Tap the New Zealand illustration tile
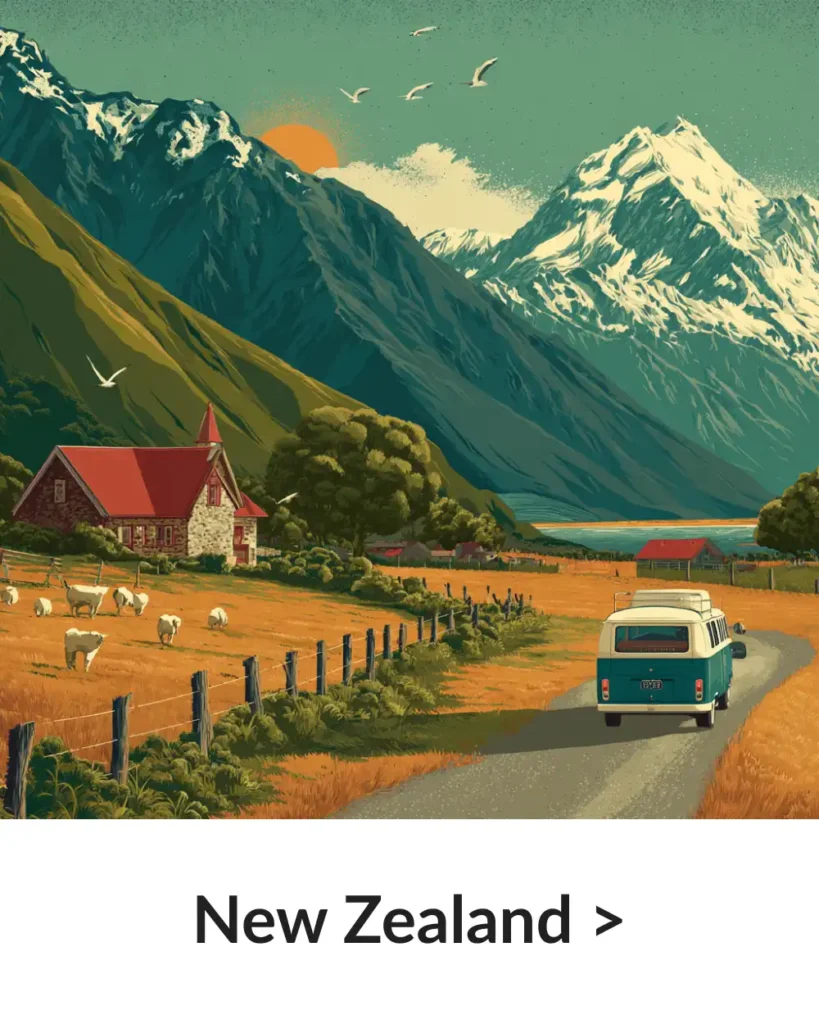 [409, 409]
